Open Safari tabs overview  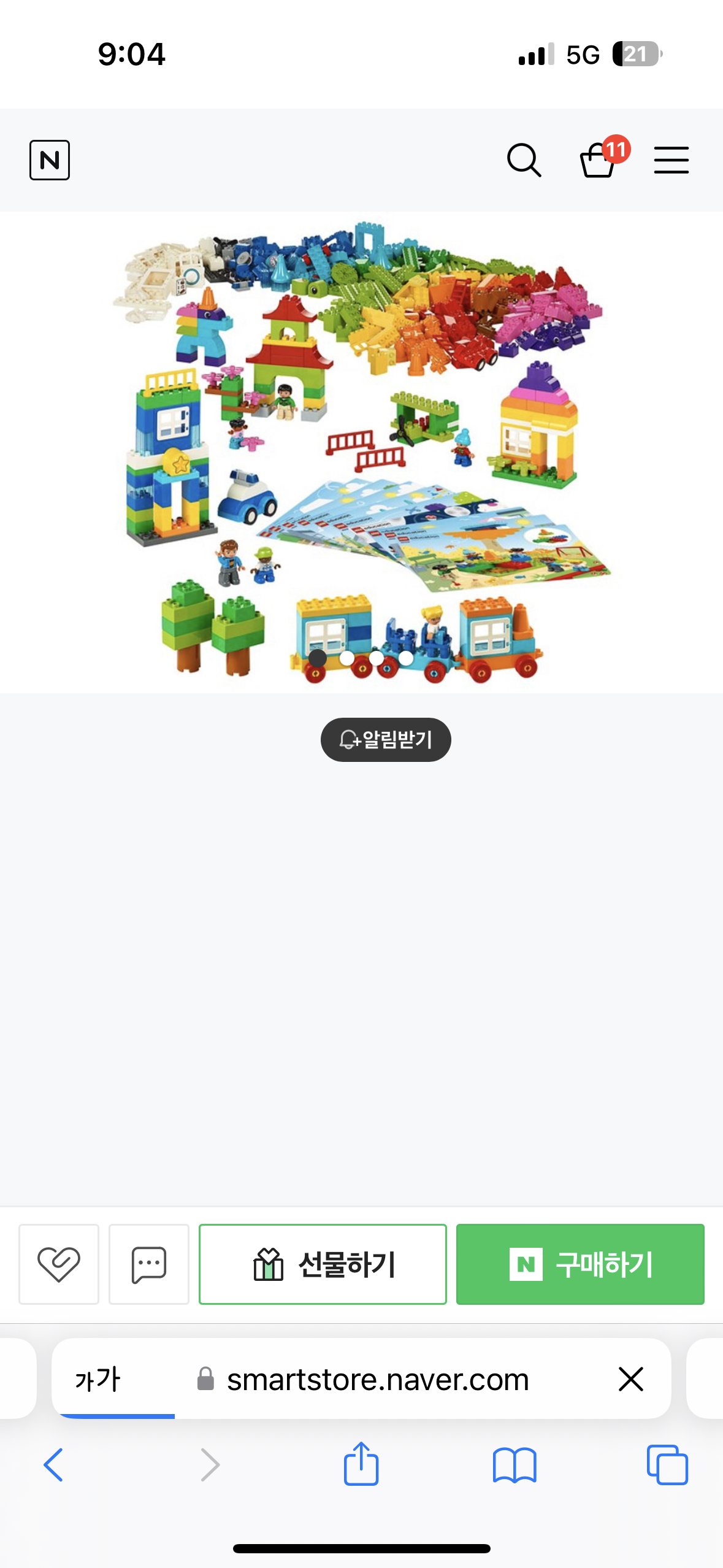coord(667,1465)
